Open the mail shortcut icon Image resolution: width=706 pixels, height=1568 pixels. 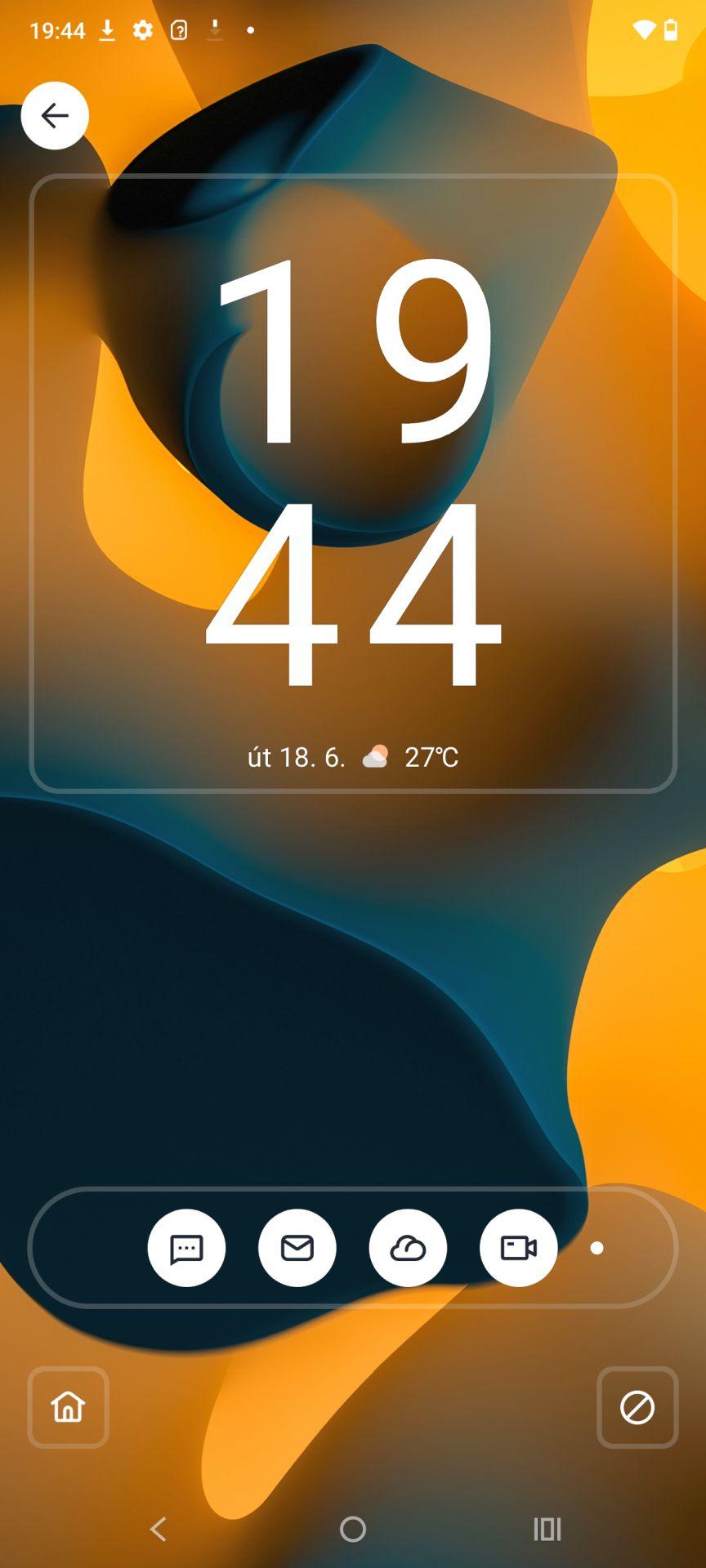click(x=297, y=1248)
